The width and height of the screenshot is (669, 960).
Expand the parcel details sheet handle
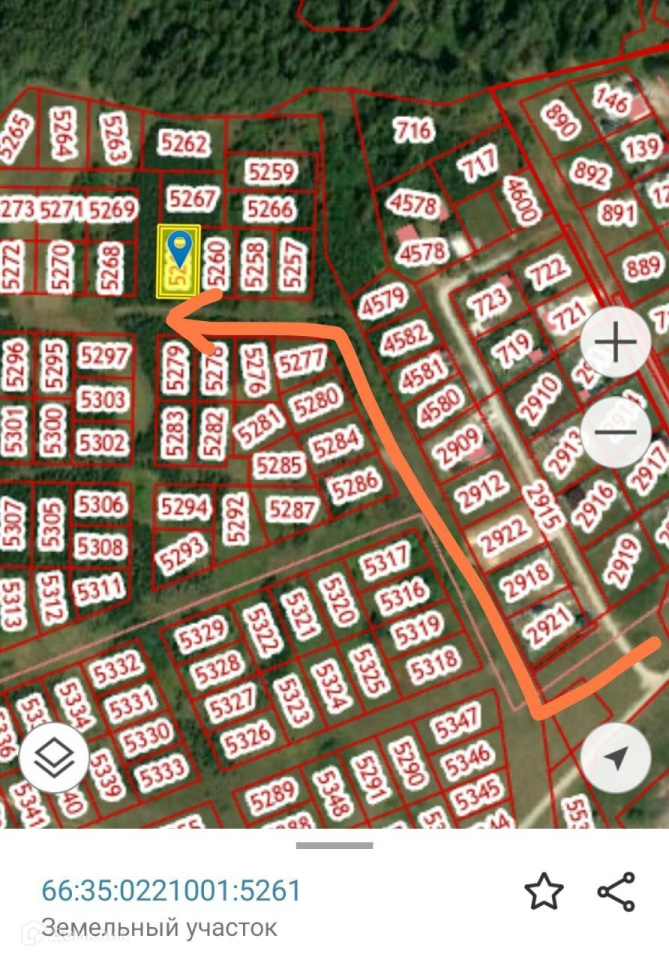[x=334, y=846]
